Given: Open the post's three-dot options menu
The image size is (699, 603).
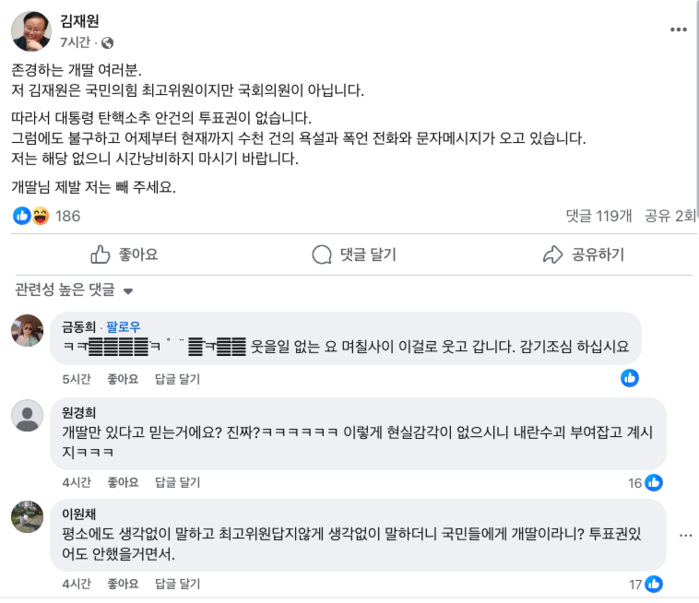Looking at the screenshot, I should [x=677, y=31].
